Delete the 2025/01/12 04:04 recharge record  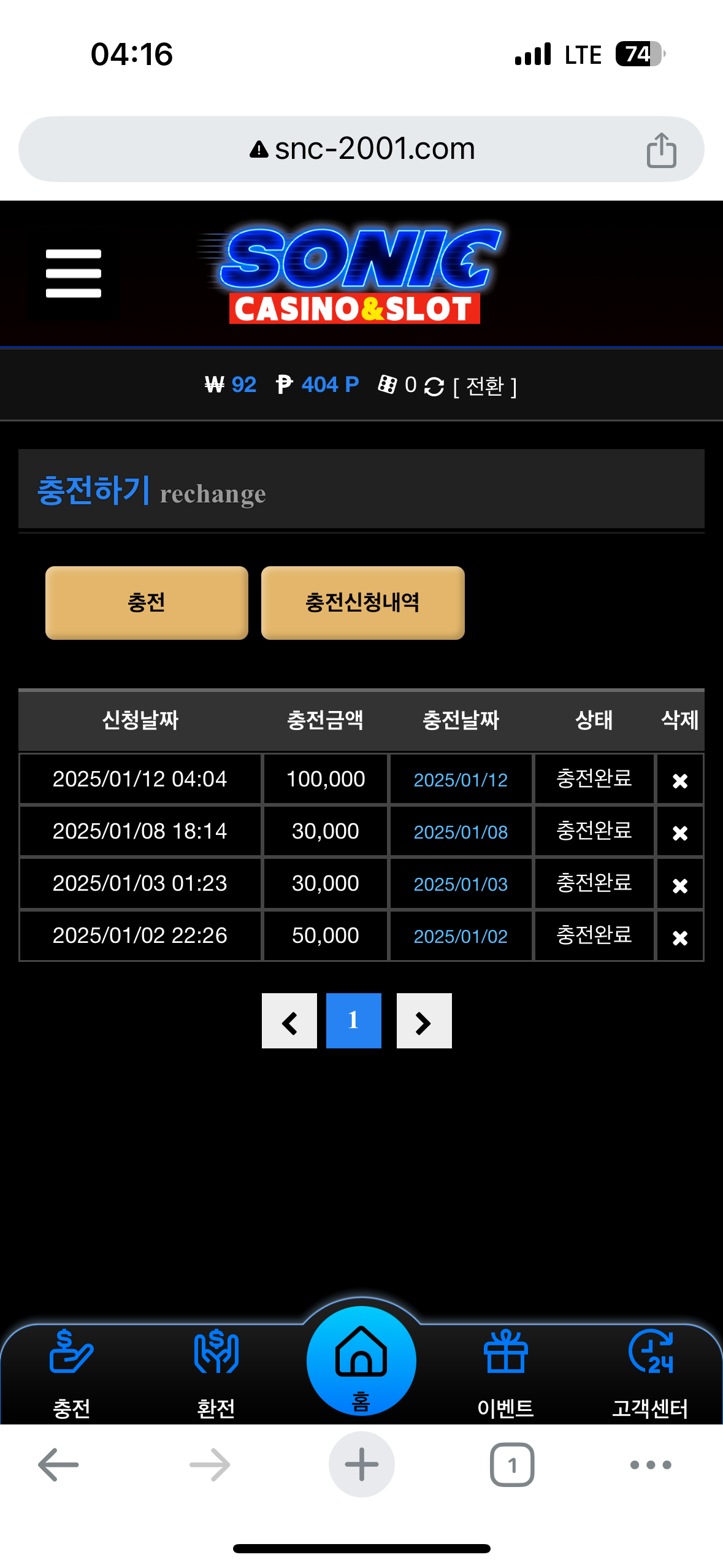[x=679, y=780]
